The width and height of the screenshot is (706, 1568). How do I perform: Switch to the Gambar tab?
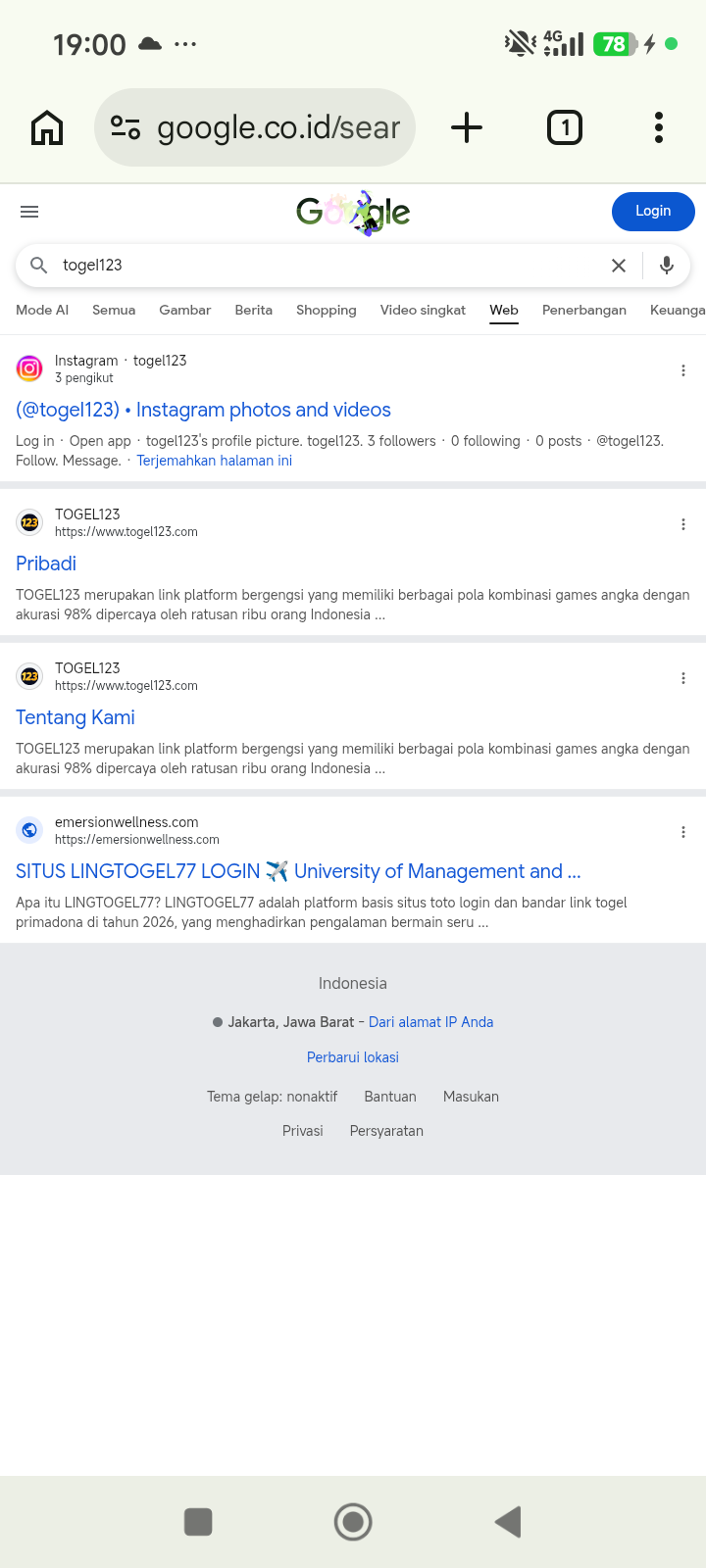(x=185, y=310)
